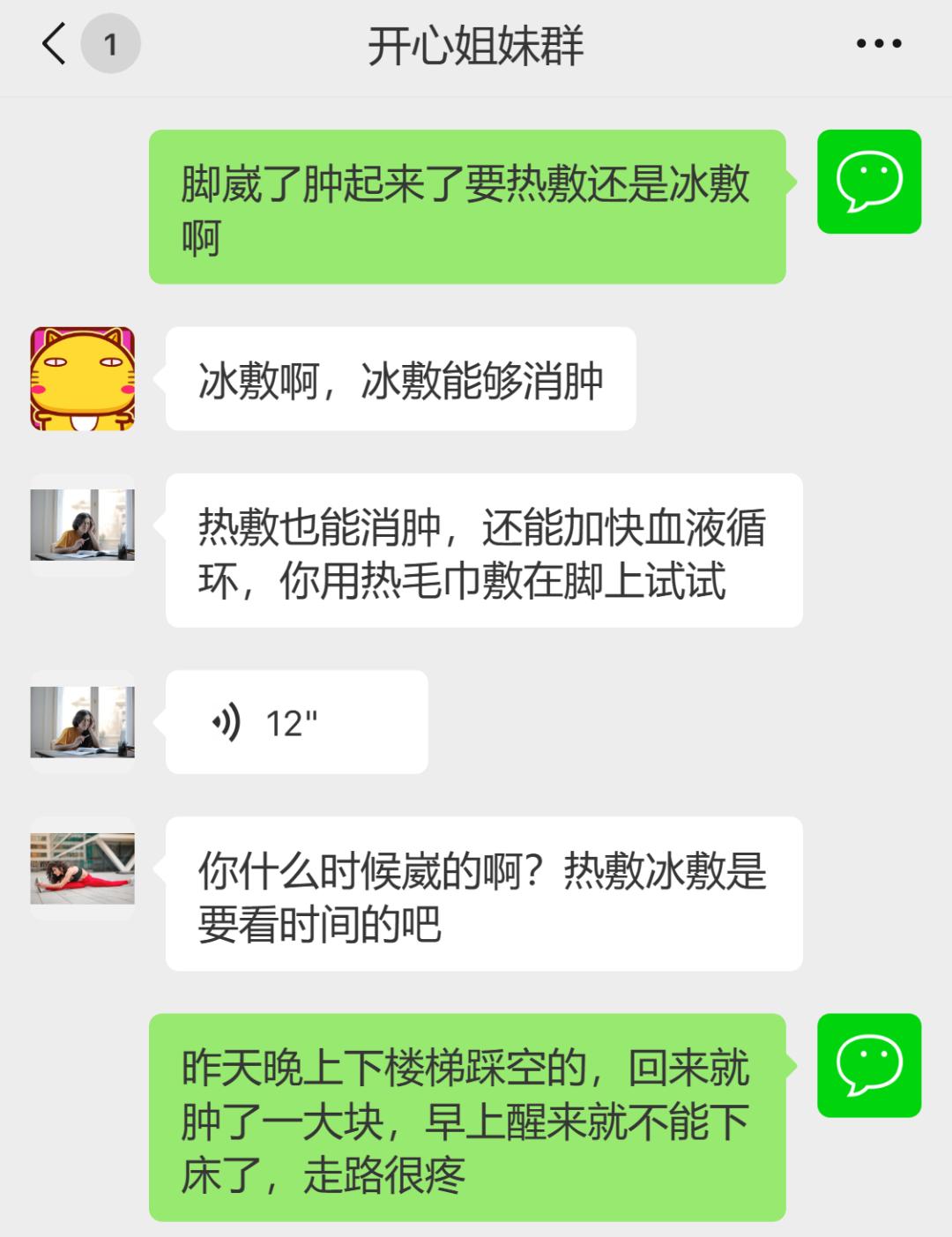
Task: Open the yellow cat avatar profile
Action: (84, 381)
